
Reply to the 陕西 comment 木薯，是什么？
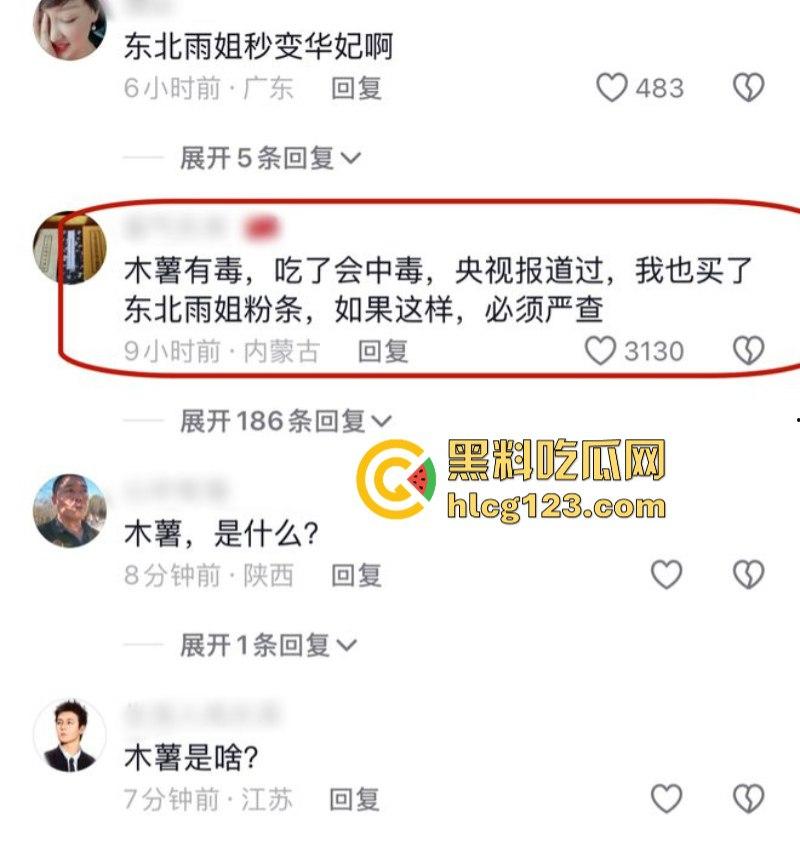356,575
